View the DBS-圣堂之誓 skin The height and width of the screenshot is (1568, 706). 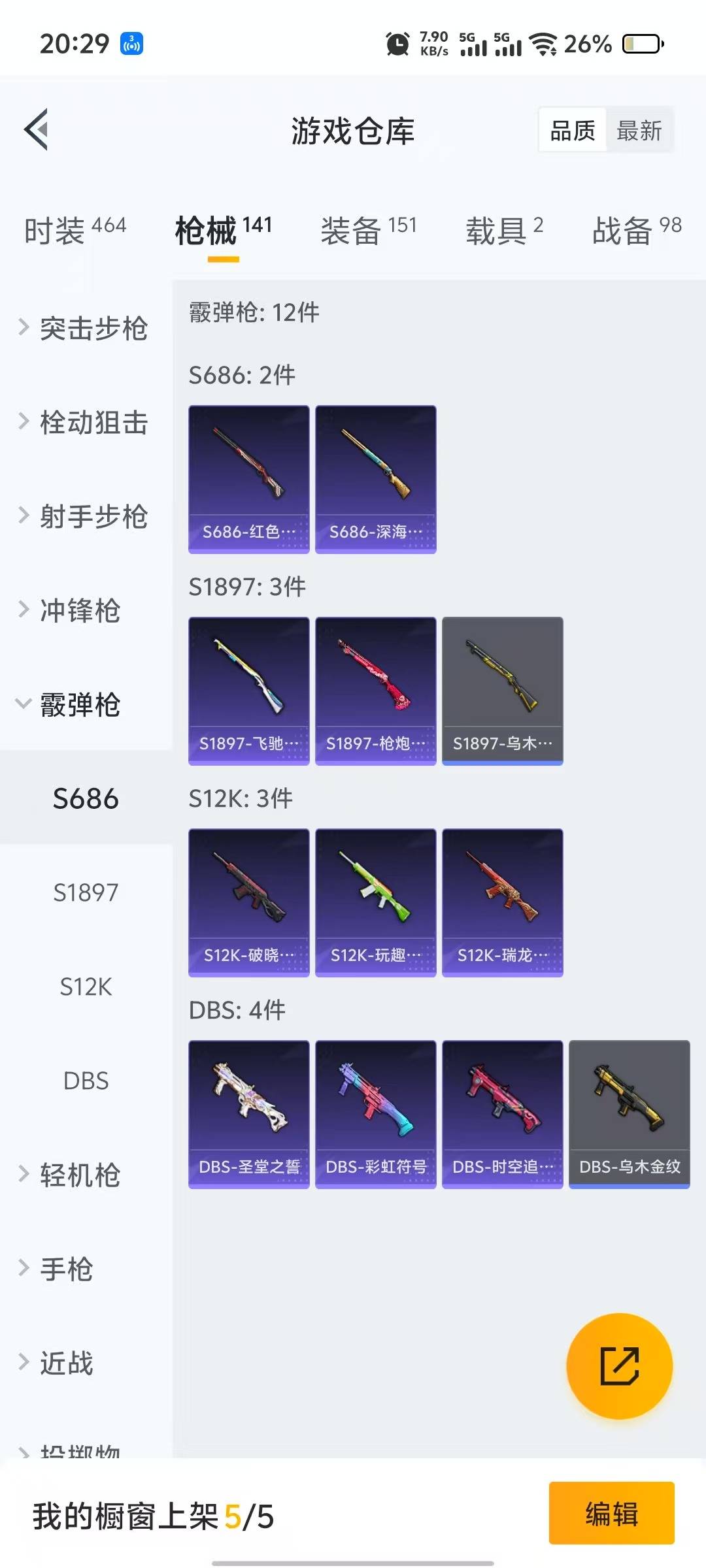(248, 1114)
